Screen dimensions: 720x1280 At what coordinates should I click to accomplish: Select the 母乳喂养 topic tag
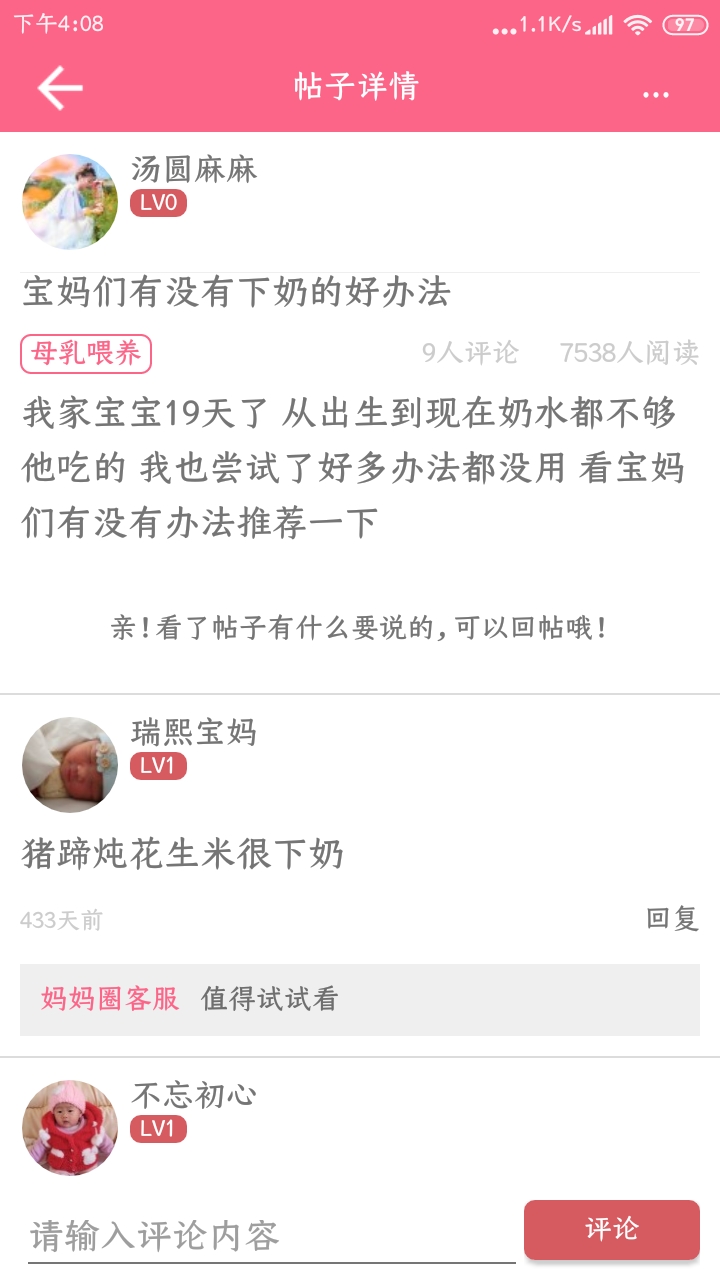click(86, 353)
